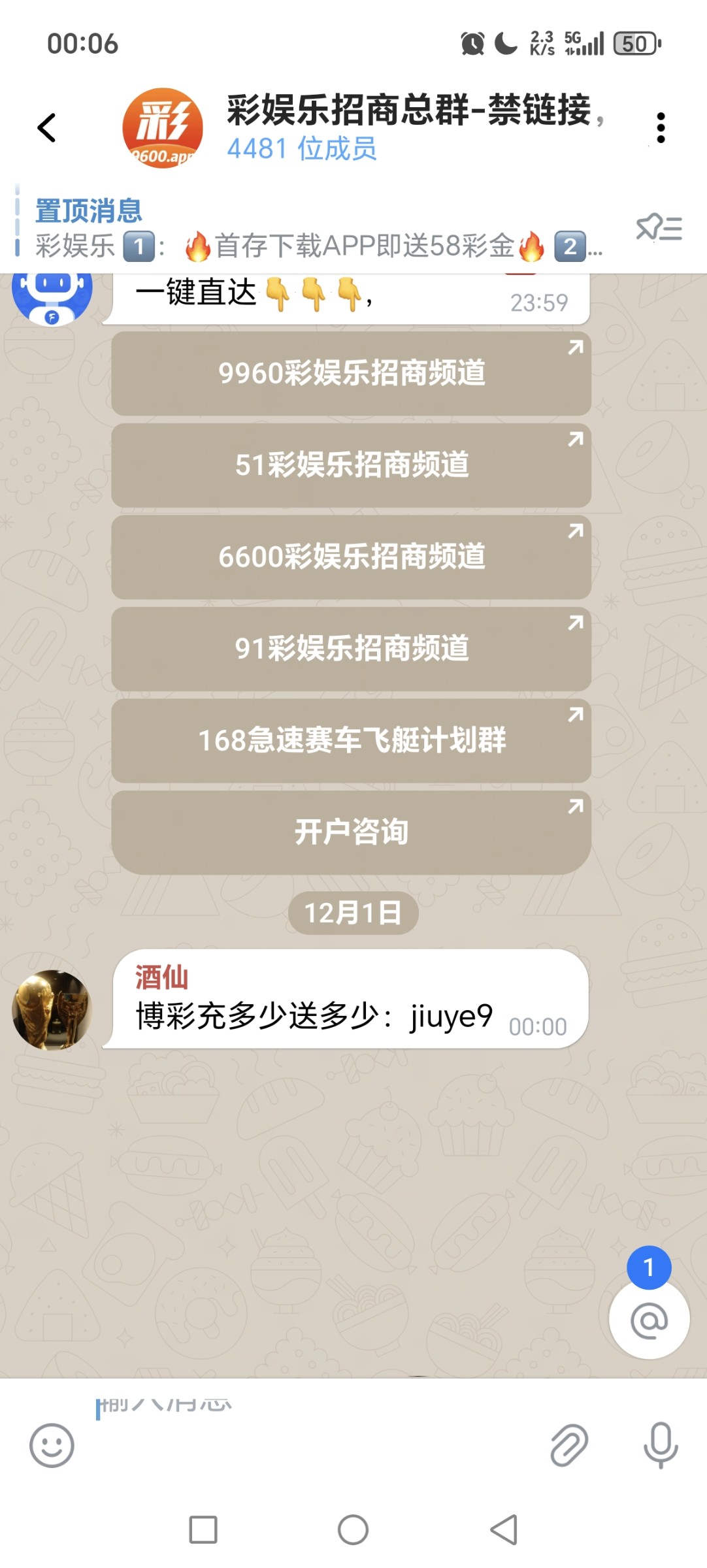Show the pinned messages list icon

(659, 228)
